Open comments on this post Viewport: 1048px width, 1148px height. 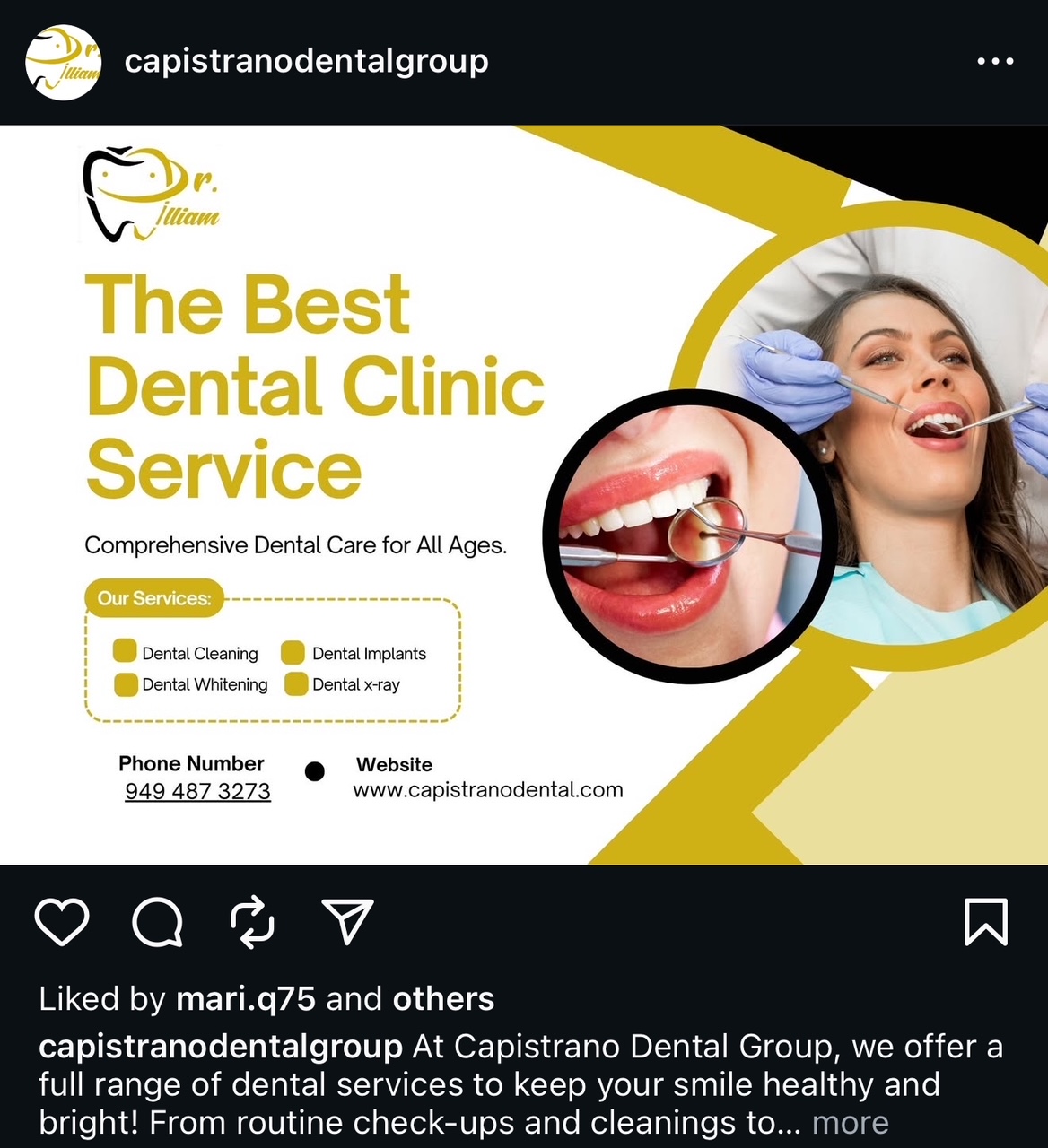158,921
